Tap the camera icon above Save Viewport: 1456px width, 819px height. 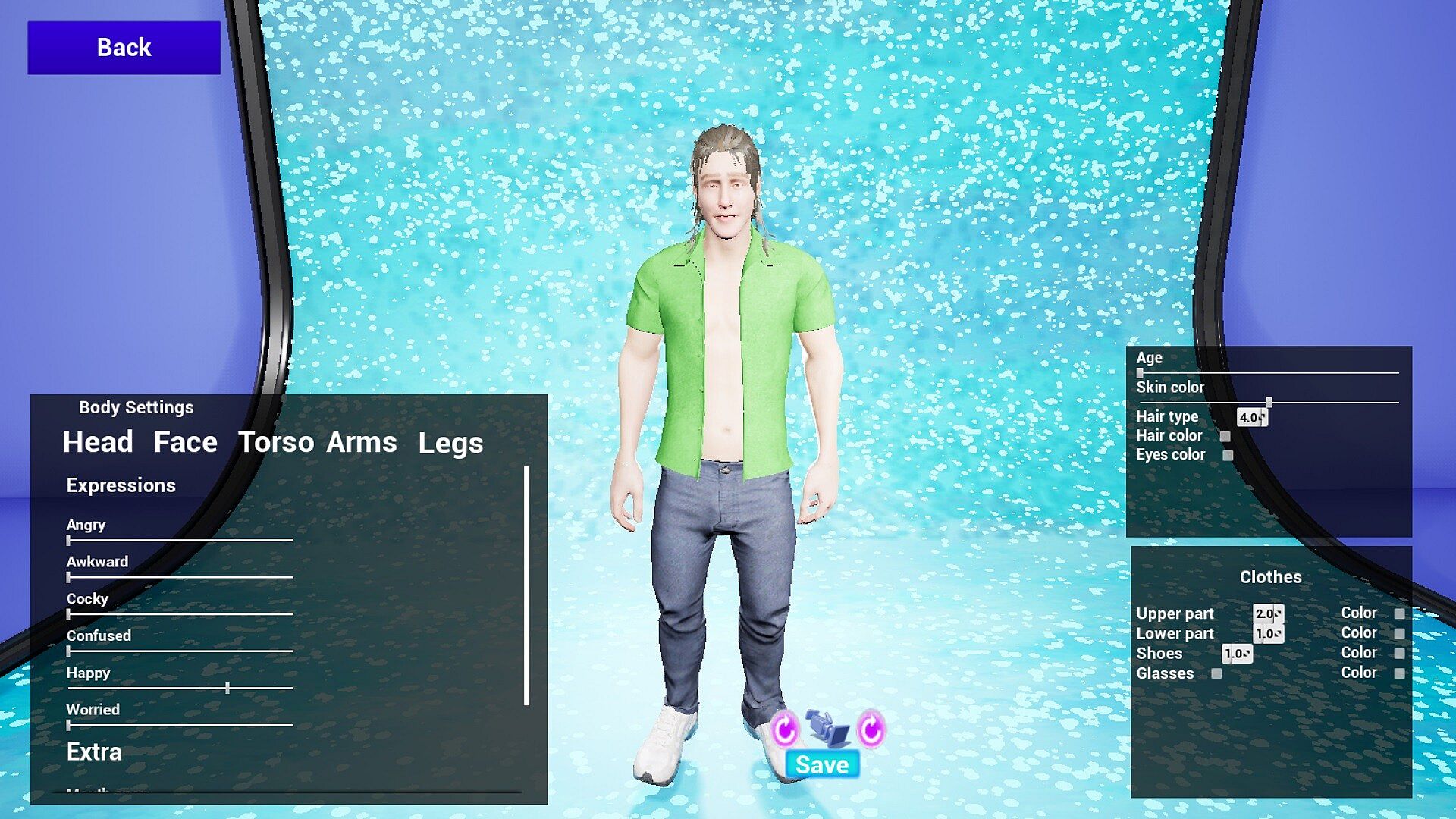(x=827, y=728)
